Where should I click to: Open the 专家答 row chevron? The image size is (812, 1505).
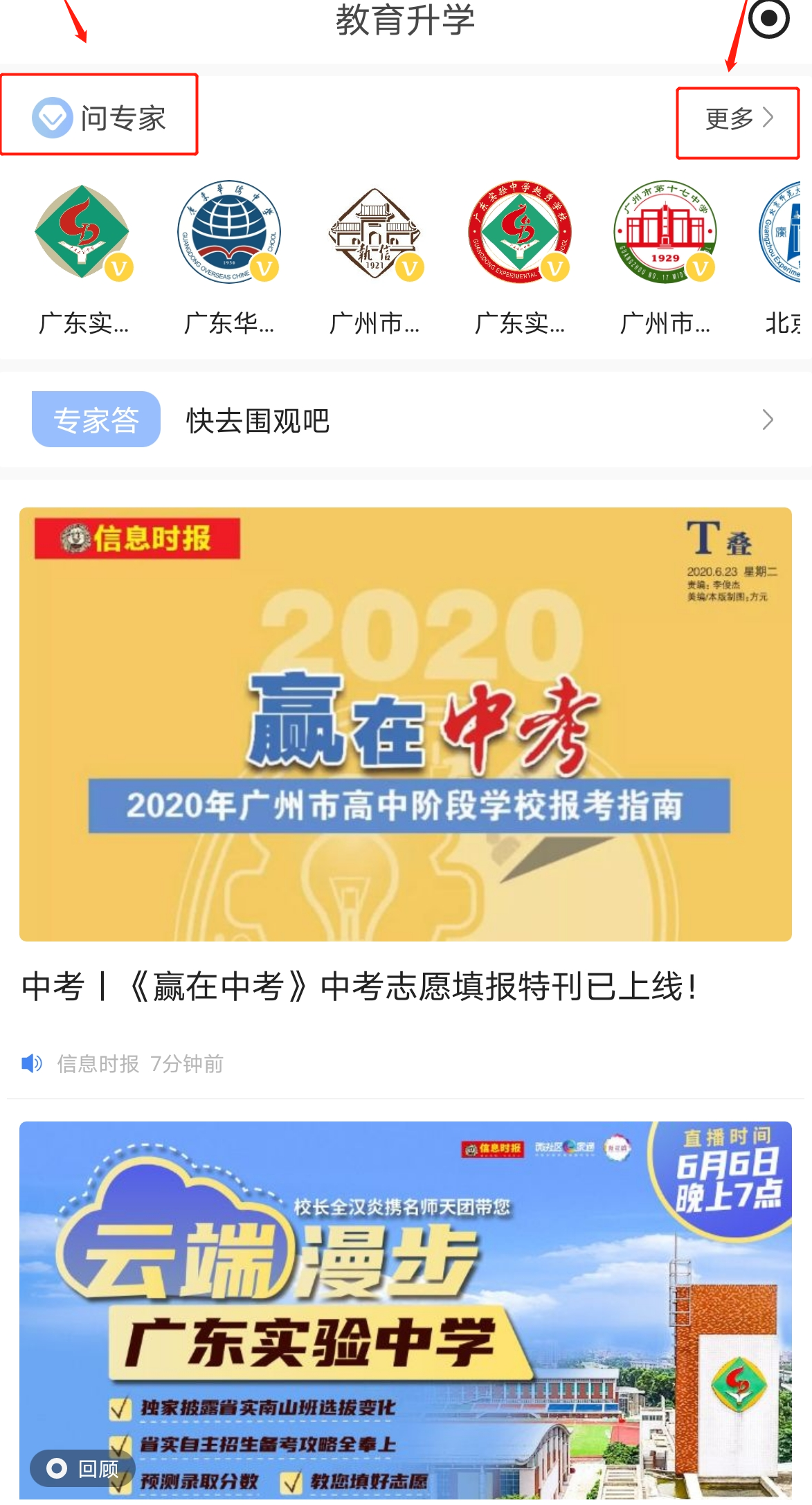pyautogui.click(x=768, y=420)
